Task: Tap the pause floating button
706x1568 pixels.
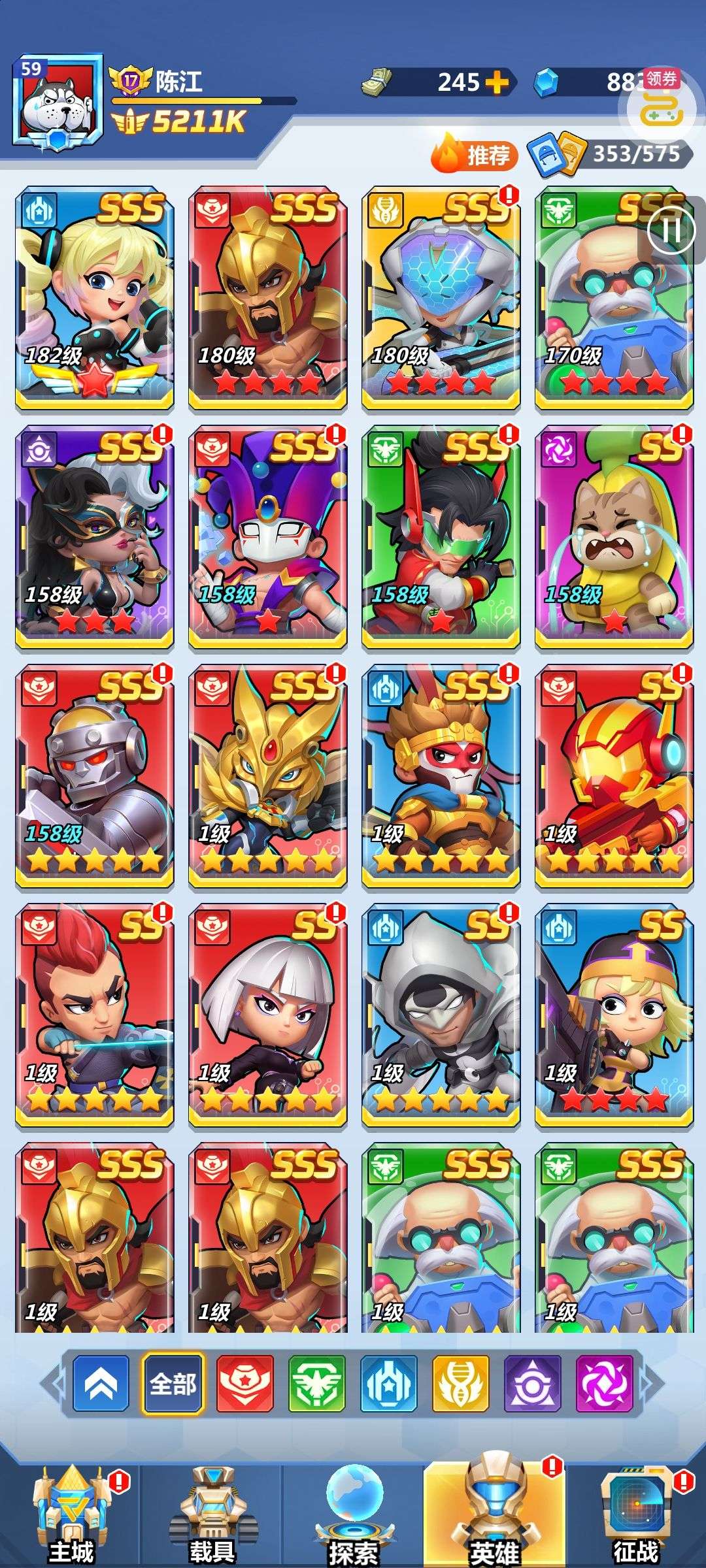Action: (x=671, y=230)
